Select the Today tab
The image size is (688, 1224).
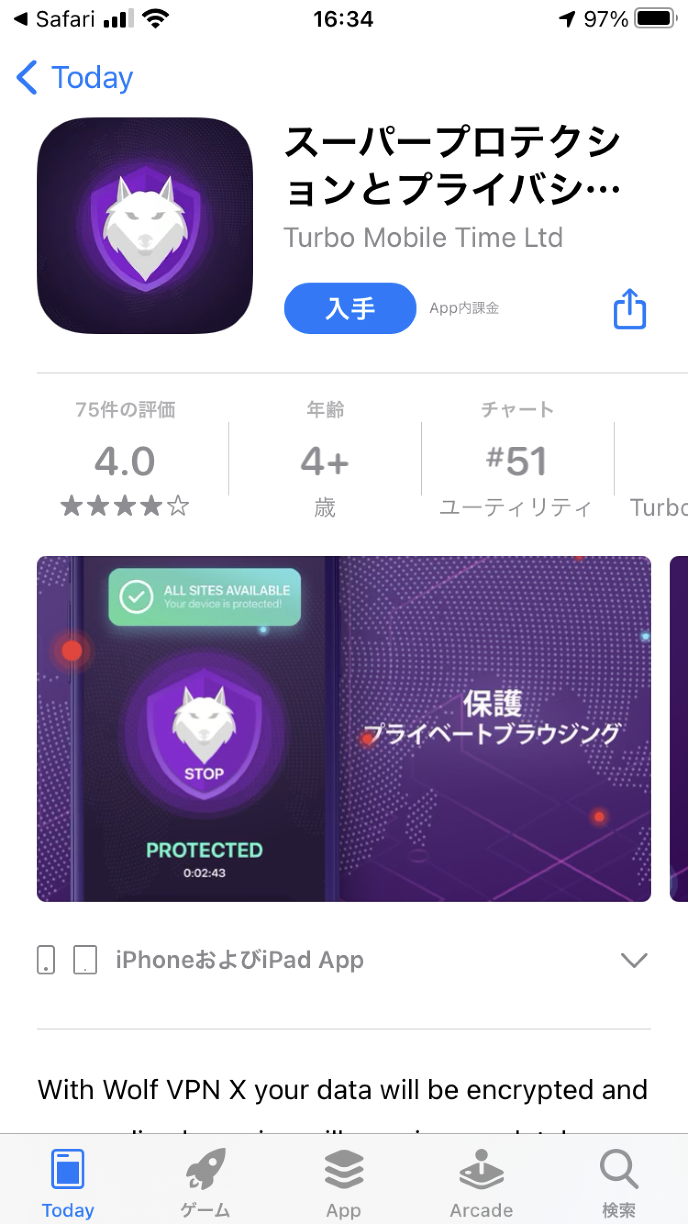coord(68,1182)
